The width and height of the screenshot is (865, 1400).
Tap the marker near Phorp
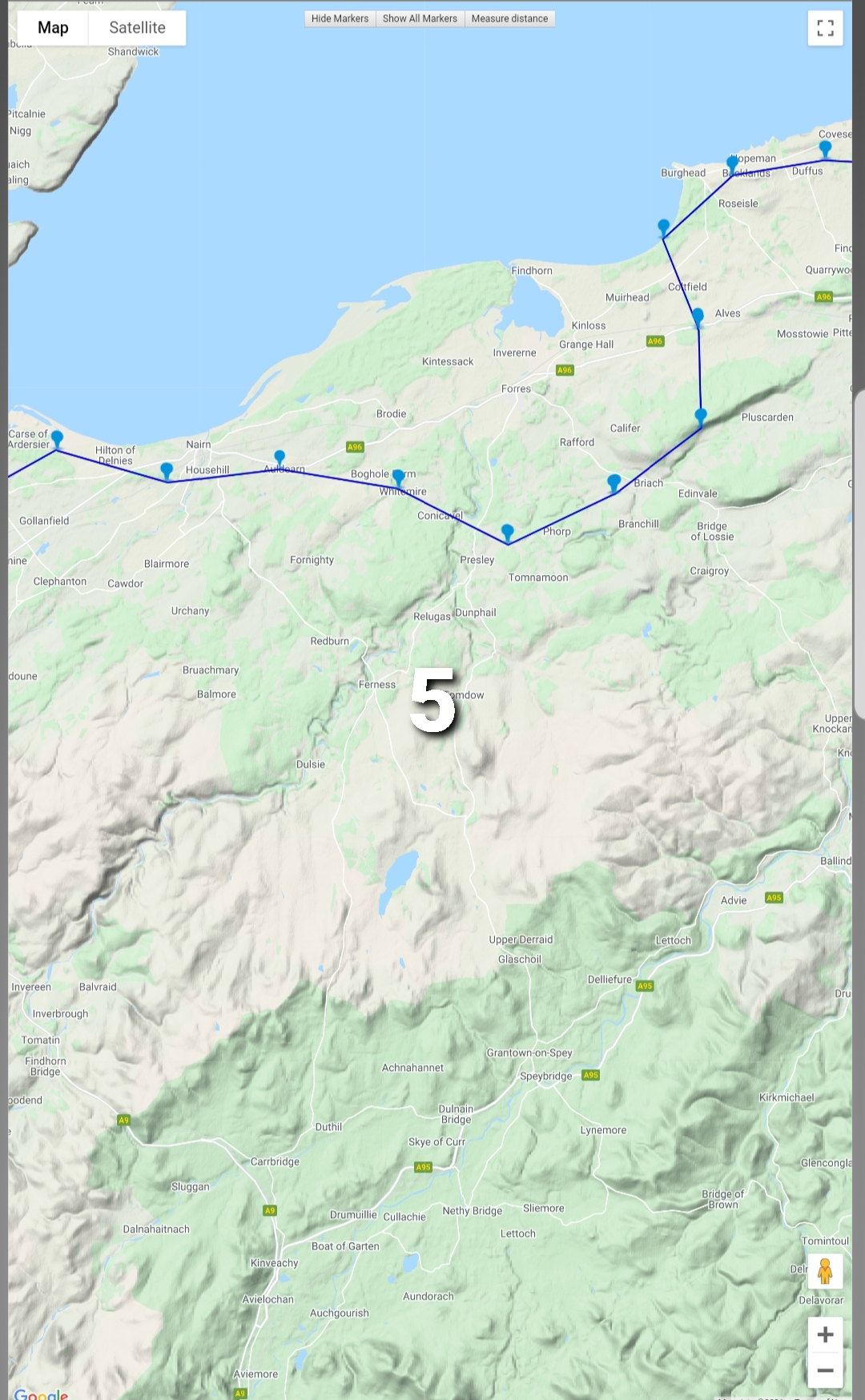pyautogui.click(x=507, y=533)
